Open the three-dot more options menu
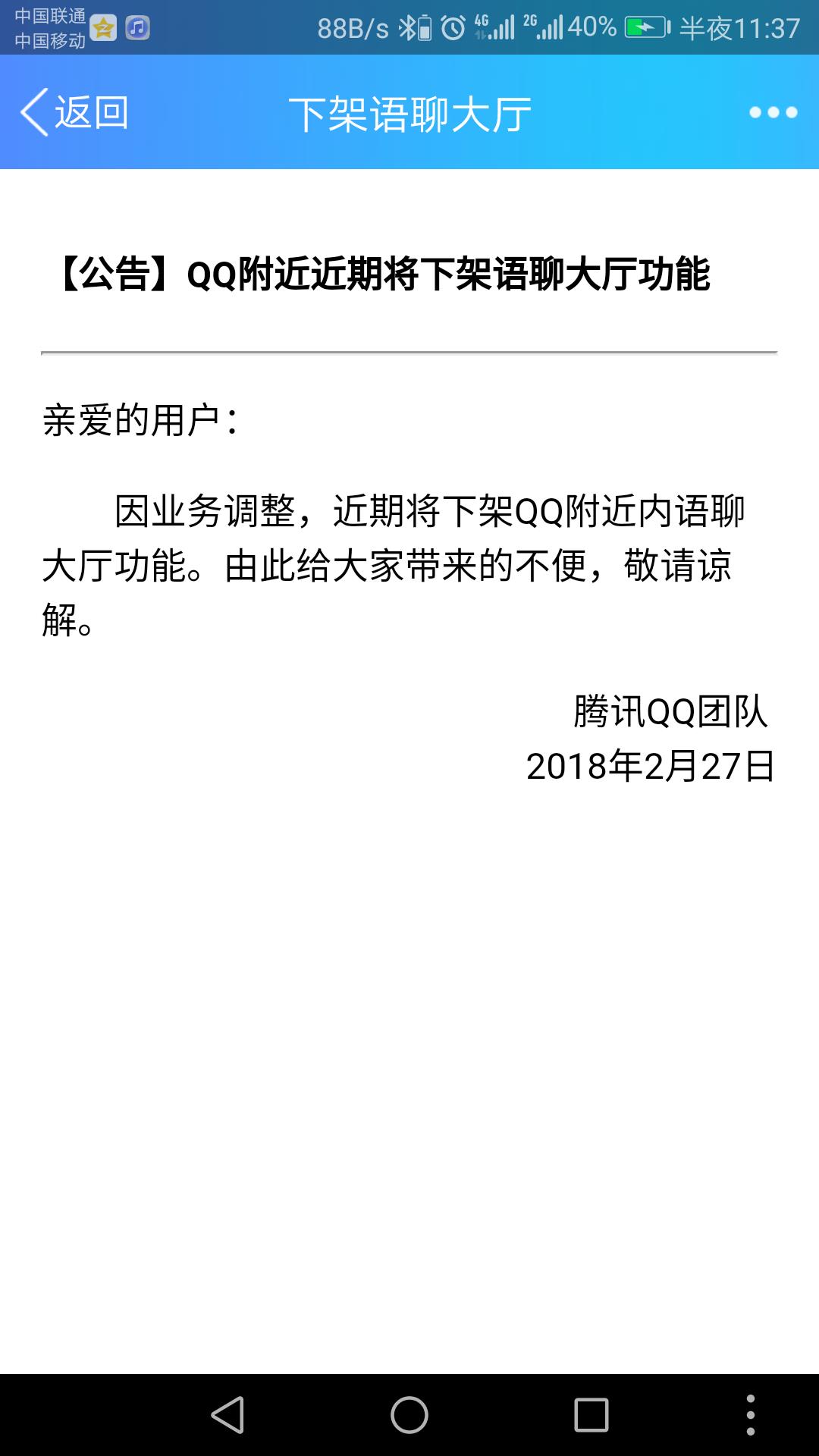The image size is (819, 1456). point(773,112)
